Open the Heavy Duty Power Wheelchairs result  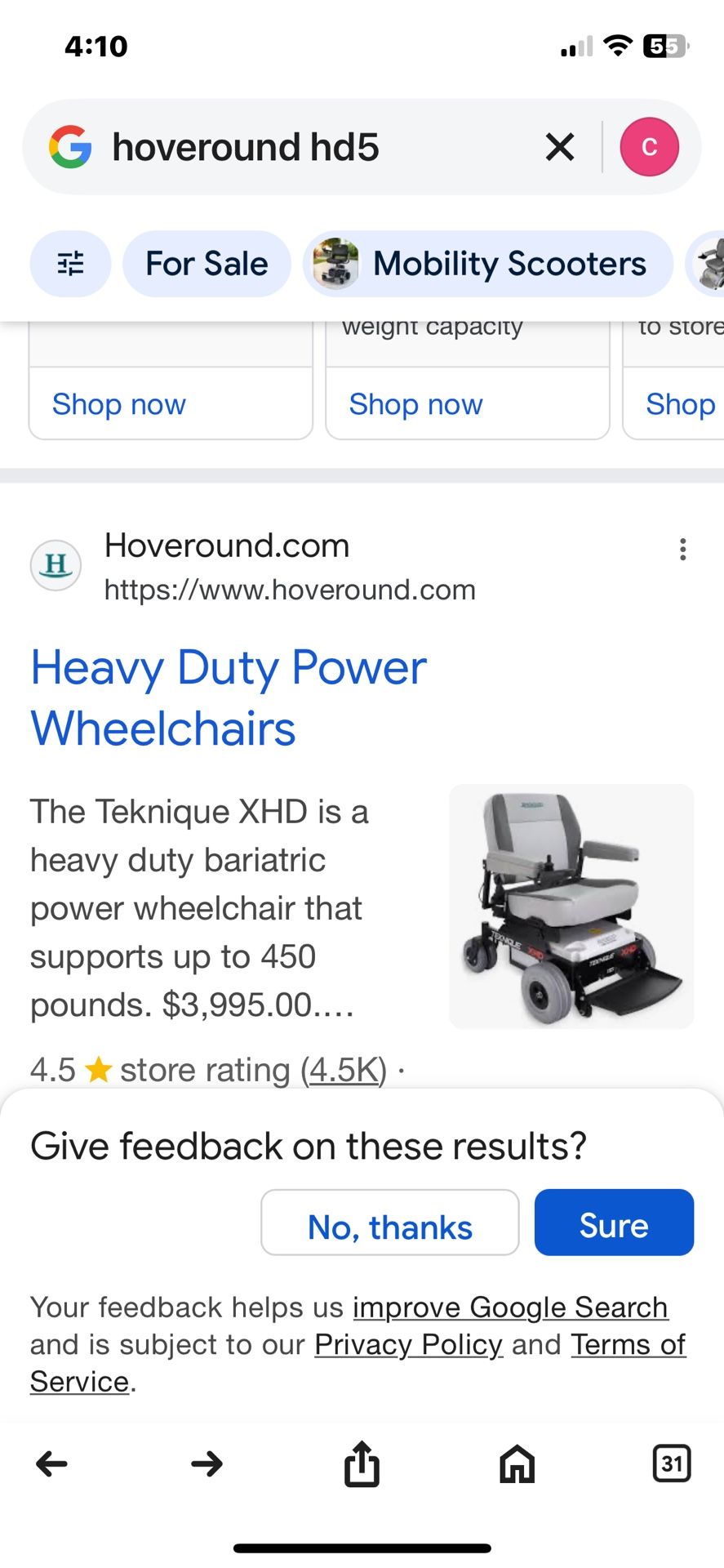pos(228,697)
